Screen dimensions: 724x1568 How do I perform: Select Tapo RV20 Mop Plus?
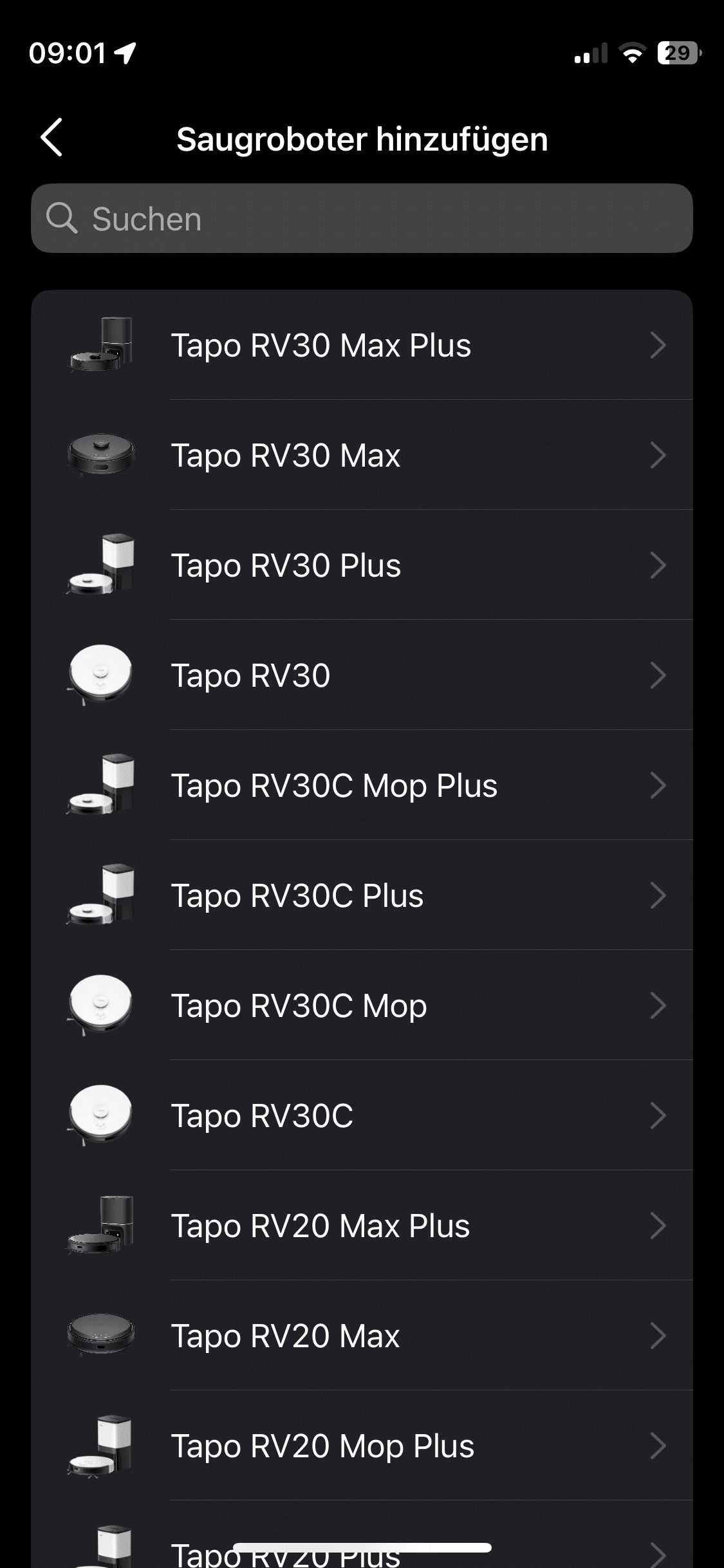click(x=362, y=1446)
